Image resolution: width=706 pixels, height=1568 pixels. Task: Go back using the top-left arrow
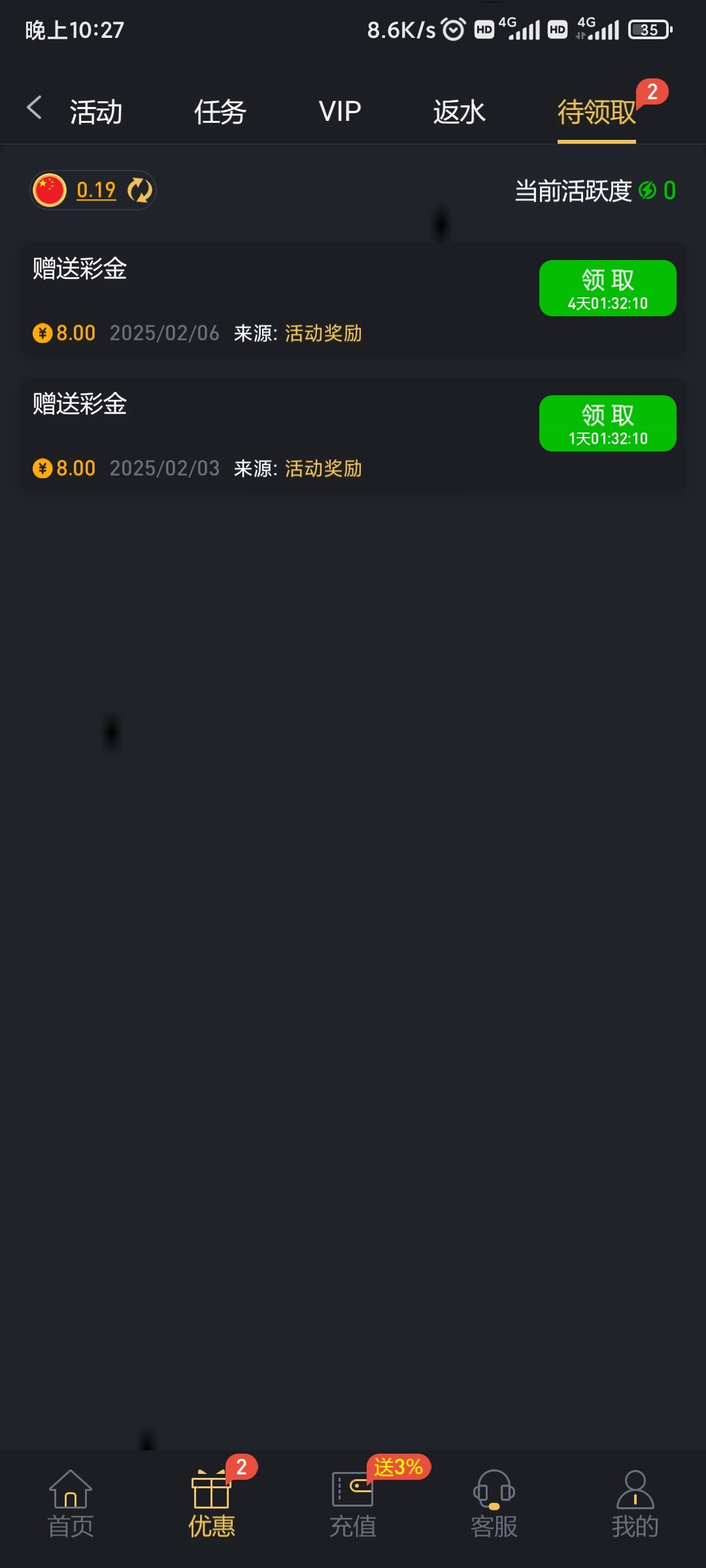pos(34,108)
